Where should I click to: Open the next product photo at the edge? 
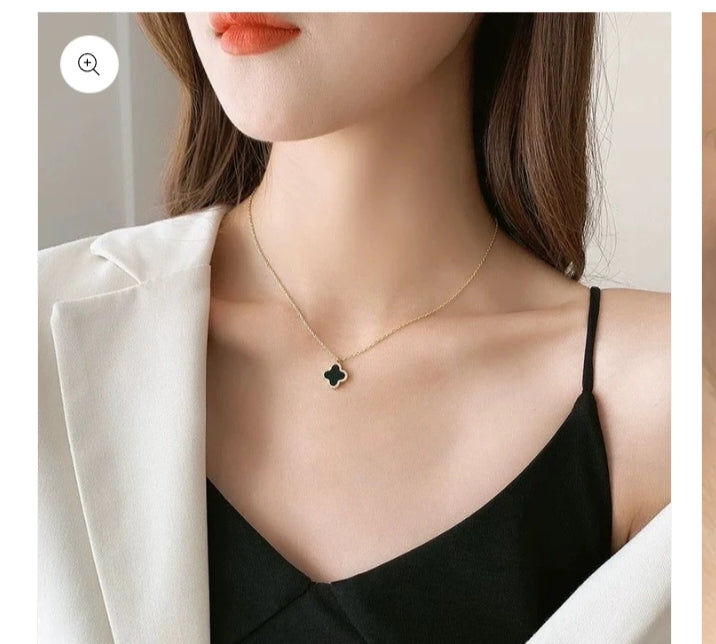click(x=708, y=328)
